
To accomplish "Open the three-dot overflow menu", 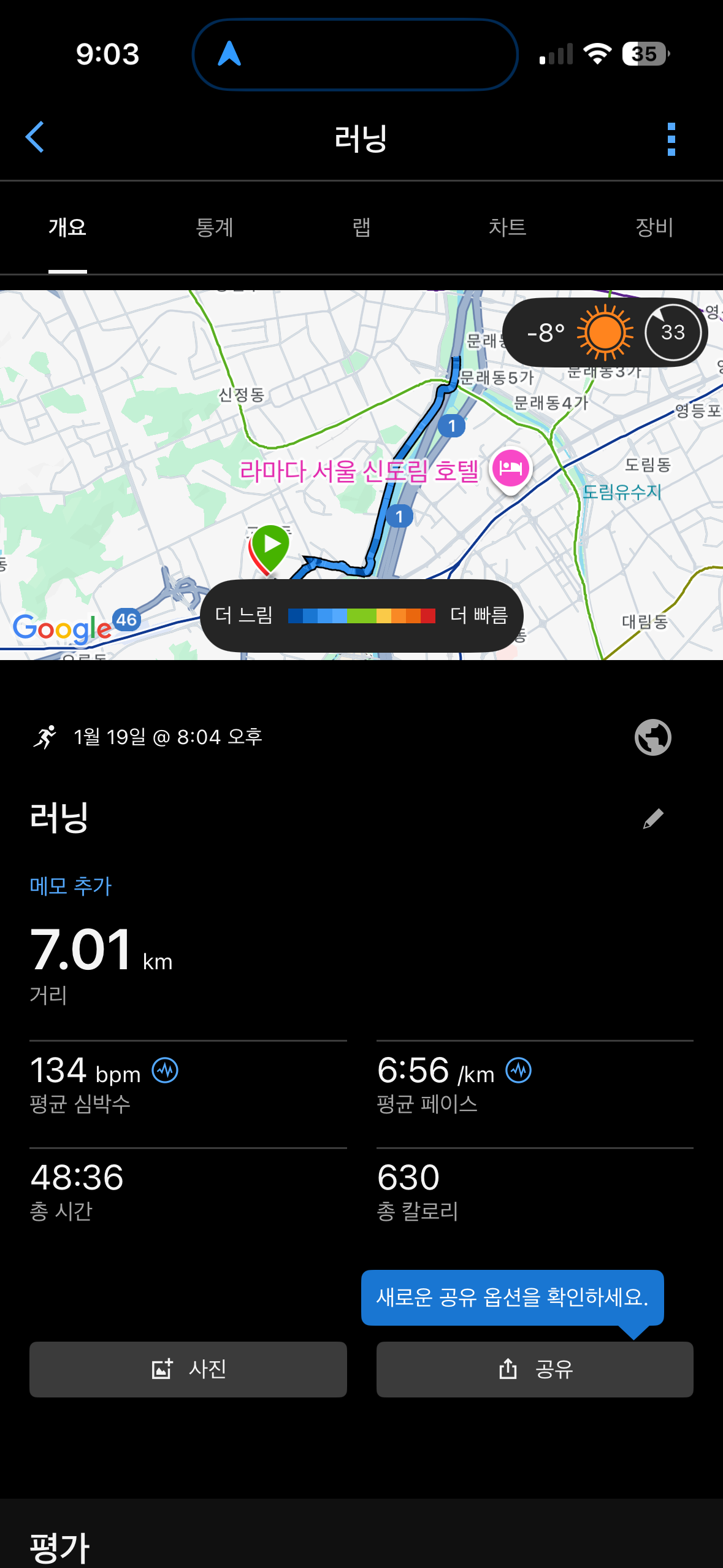I will (x=672, y=137).
